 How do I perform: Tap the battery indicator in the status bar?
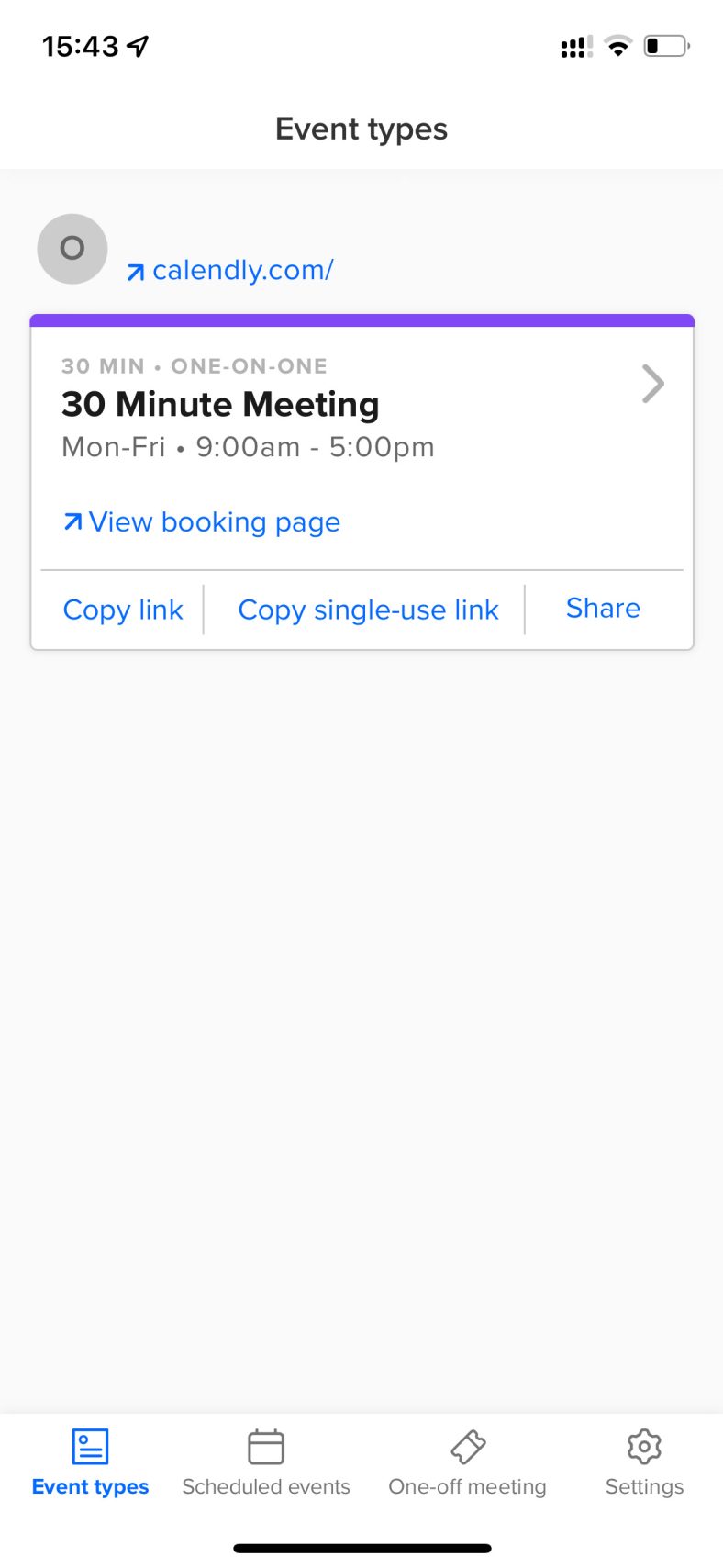coord(666,45)
